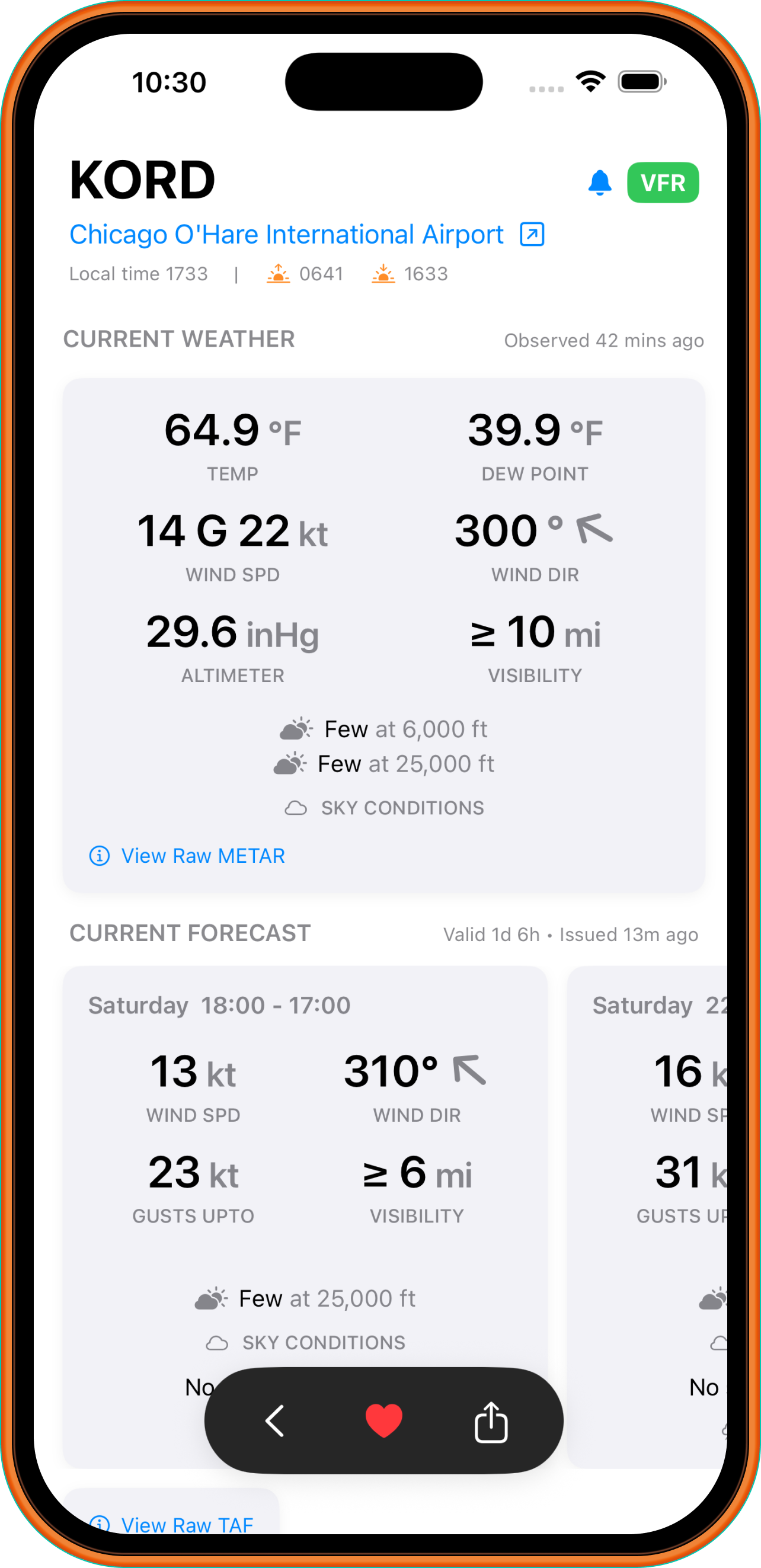Screen dimensions: 761x1568
Task: Tap the CURRENT FORECAST section header
Action: [x=189, y=933]
